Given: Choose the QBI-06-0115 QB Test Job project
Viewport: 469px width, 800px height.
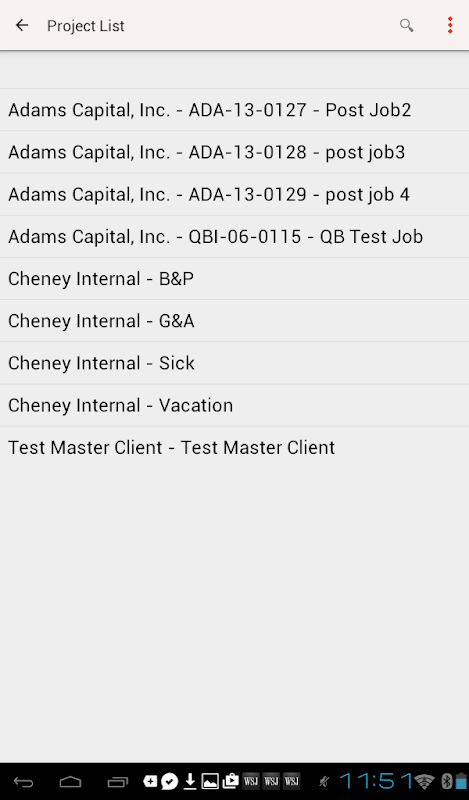Looking at the screenshot, I should (234, 237).
